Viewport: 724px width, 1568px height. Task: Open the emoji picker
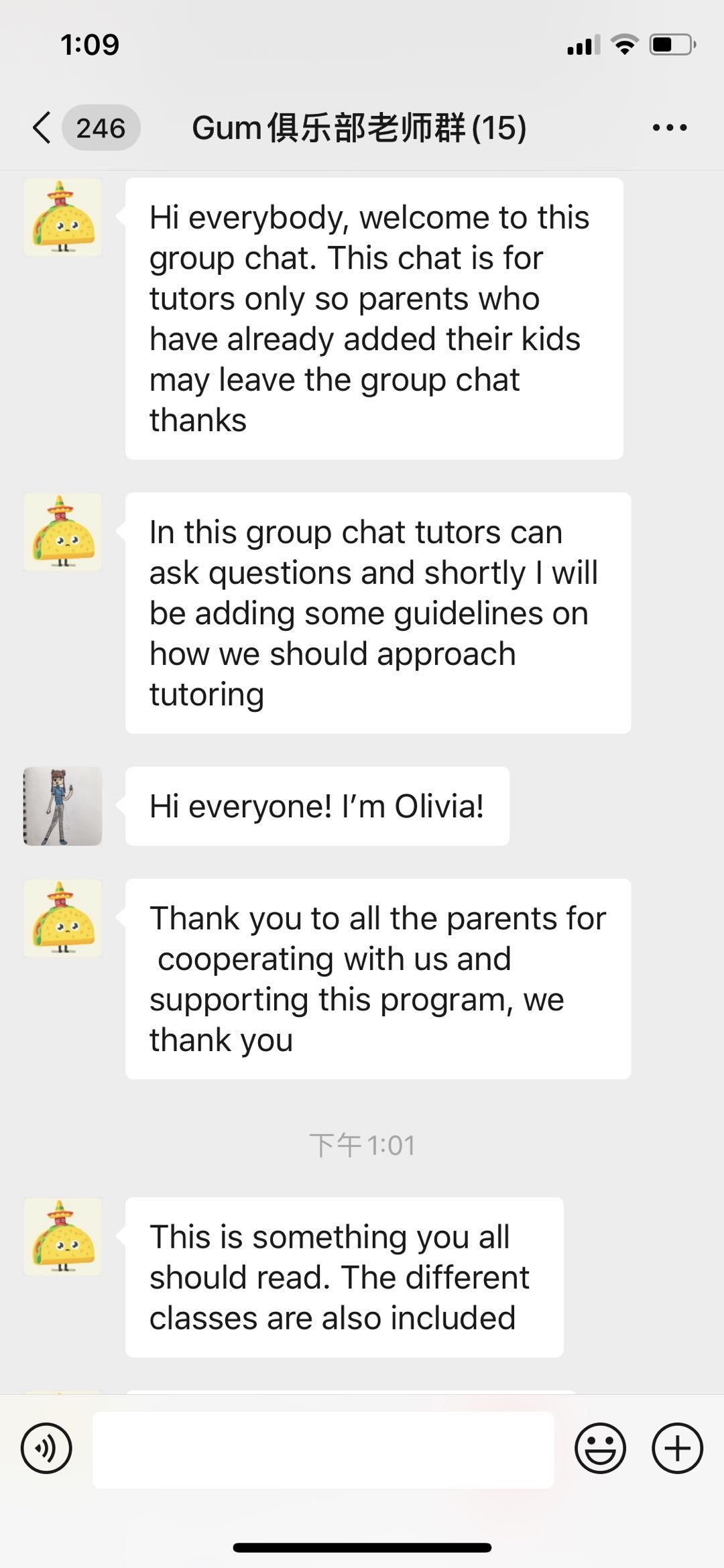[600, 1448]
